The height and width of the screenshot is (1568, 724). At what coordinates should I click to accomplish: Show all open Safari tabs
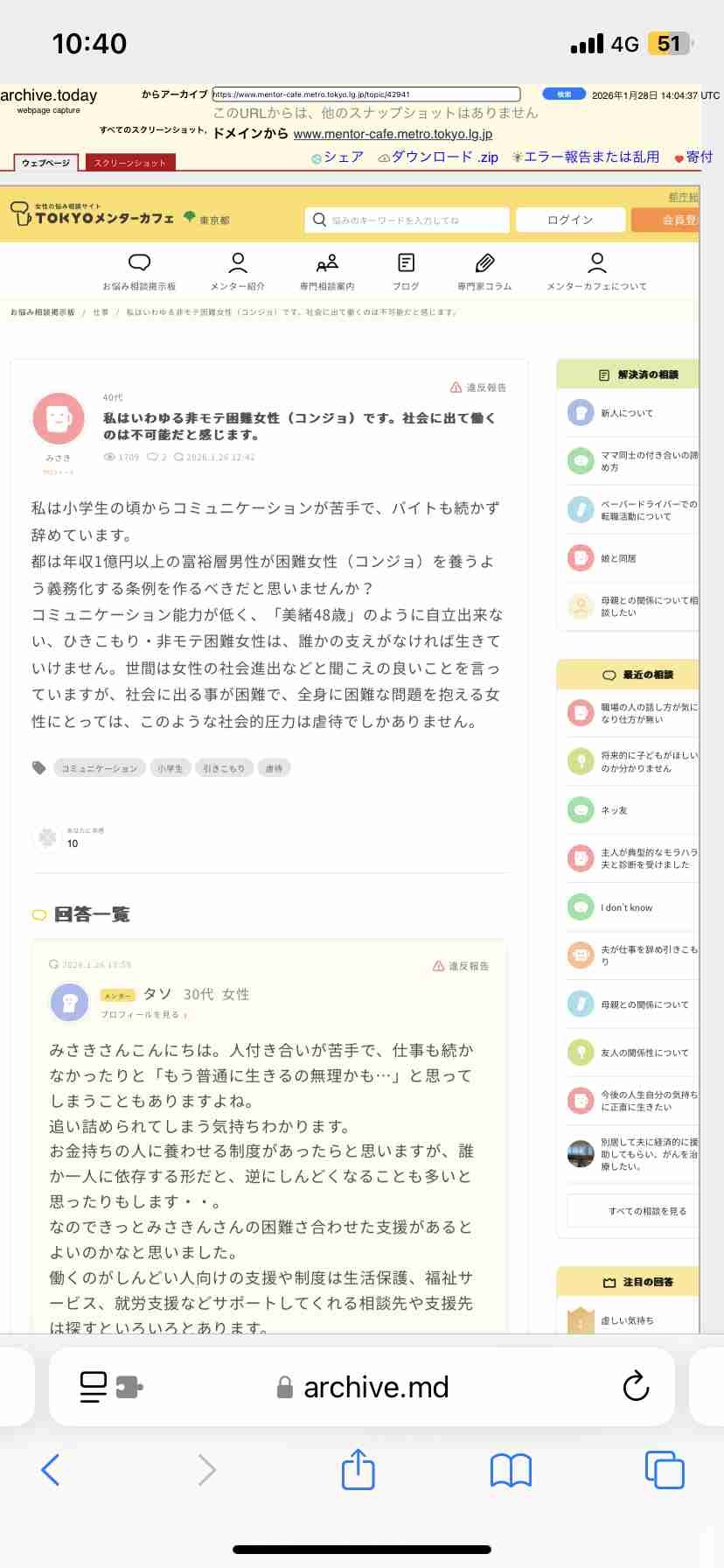pos(664,1470)
